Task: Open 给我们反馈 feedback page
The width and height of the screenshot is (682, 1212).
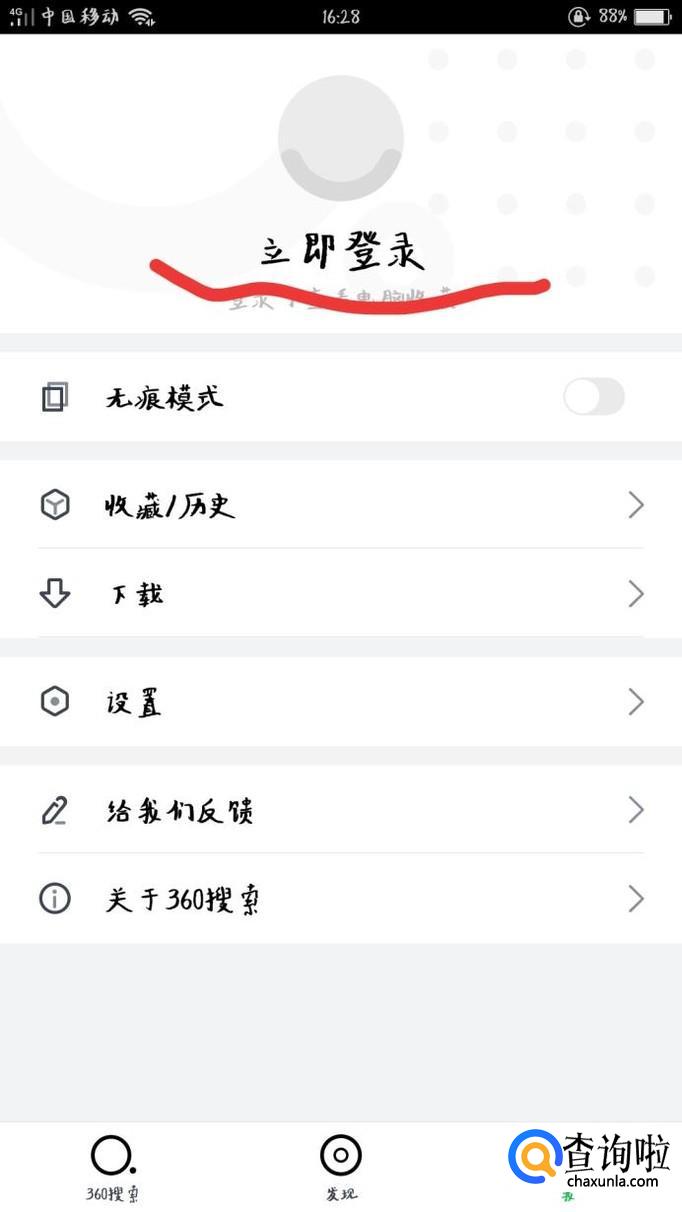Action: click(340, 809)
